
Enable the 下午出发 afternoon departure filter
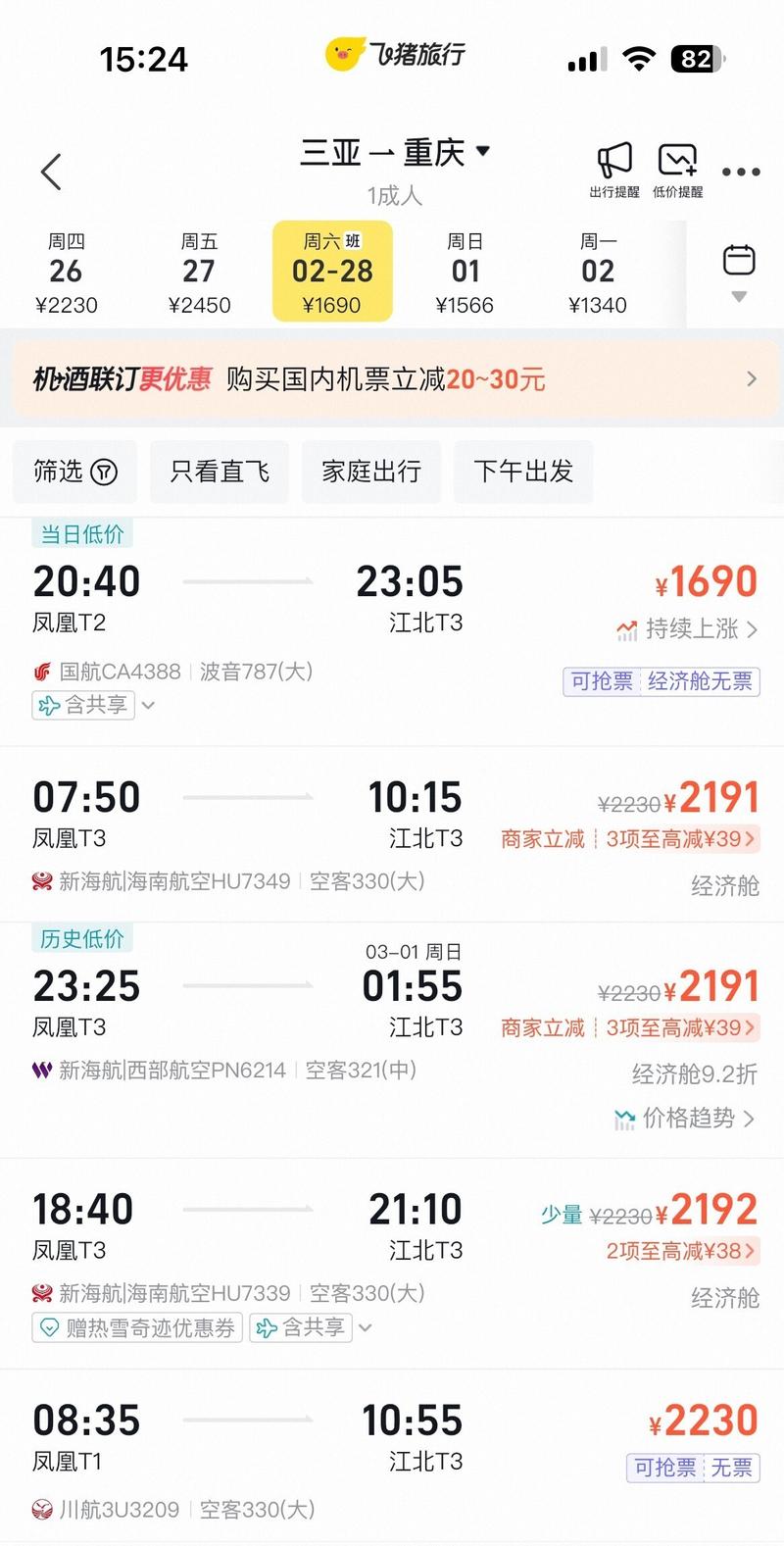523,472
